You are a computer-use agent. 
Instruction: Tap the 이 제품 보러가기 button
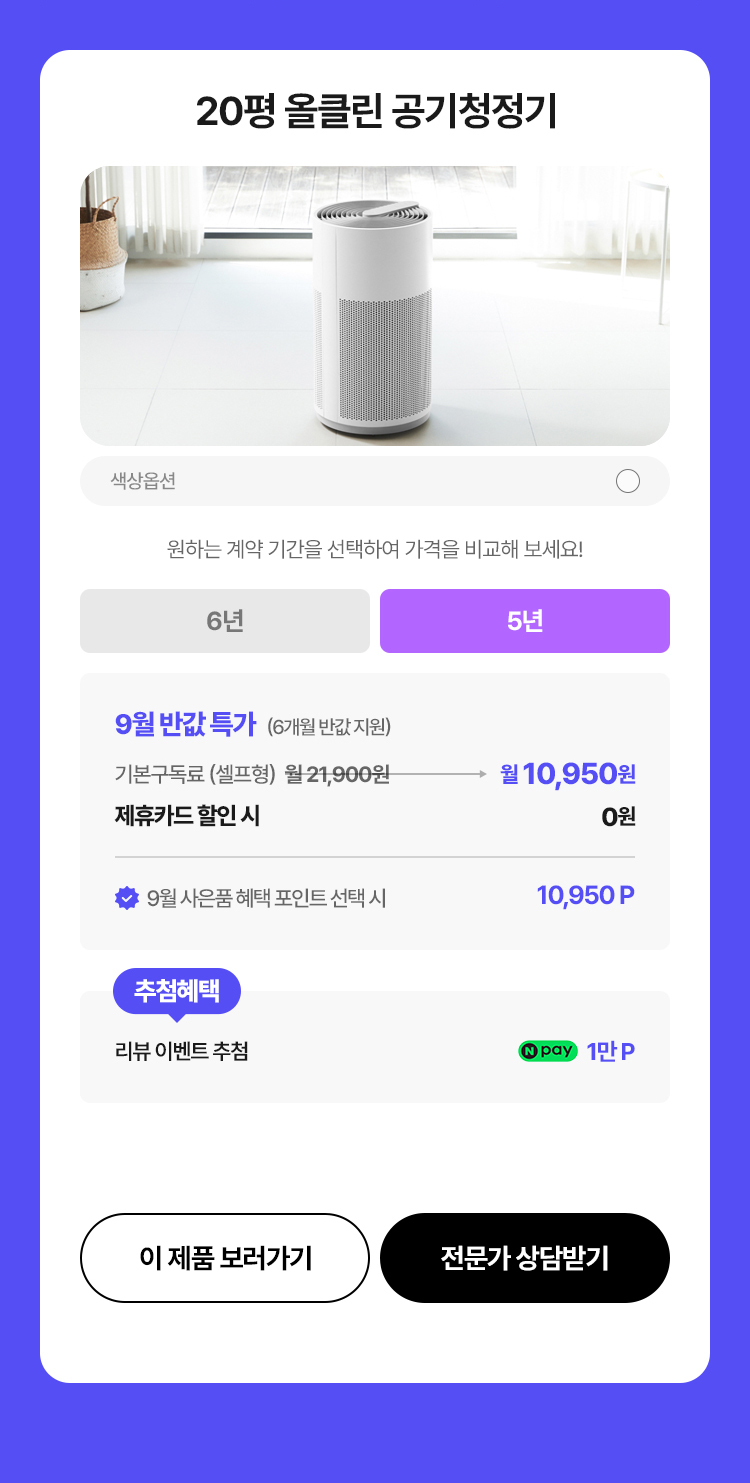pyautogui.click(x=225, y=1258)
